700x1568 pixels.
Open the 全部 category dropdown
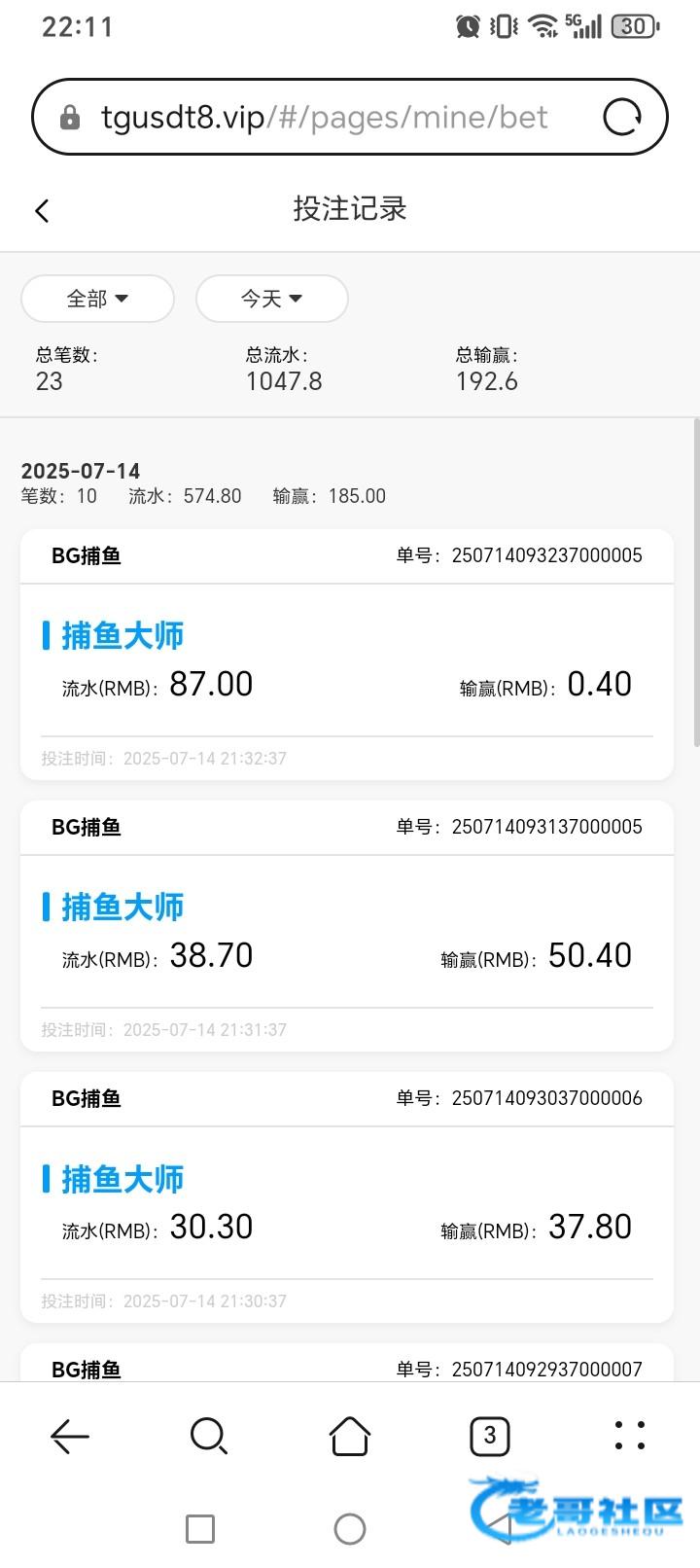point(97,299)
